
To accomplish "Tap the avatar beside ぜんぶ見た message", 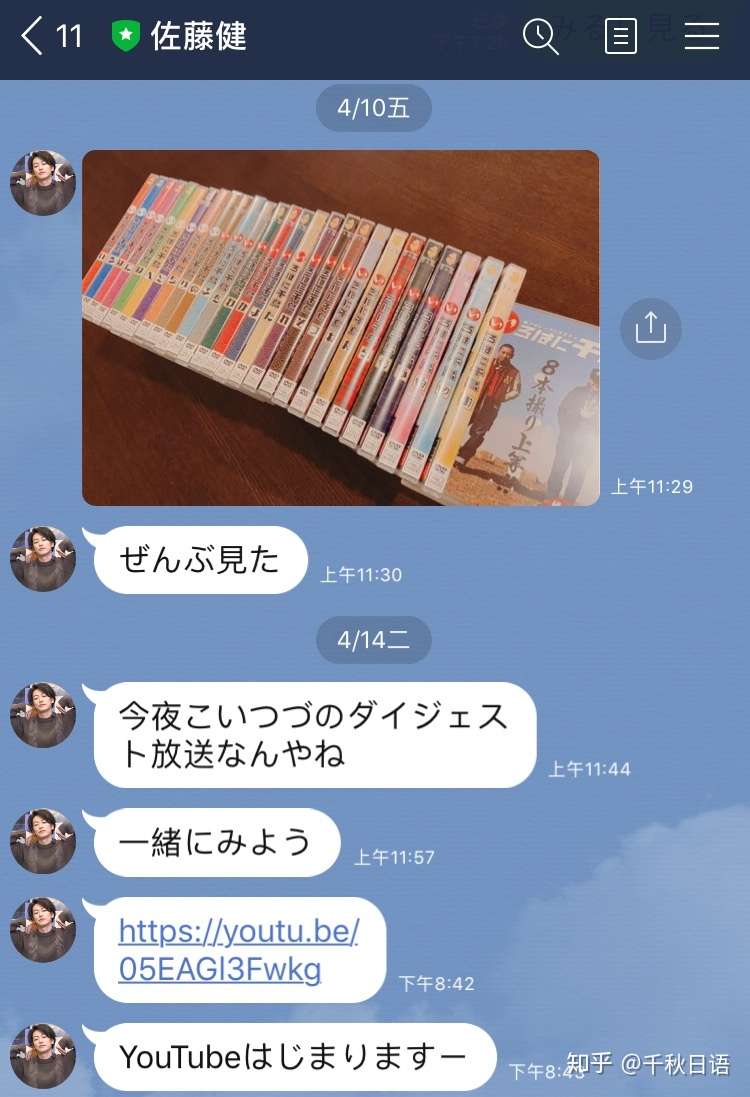I will 43,559.
